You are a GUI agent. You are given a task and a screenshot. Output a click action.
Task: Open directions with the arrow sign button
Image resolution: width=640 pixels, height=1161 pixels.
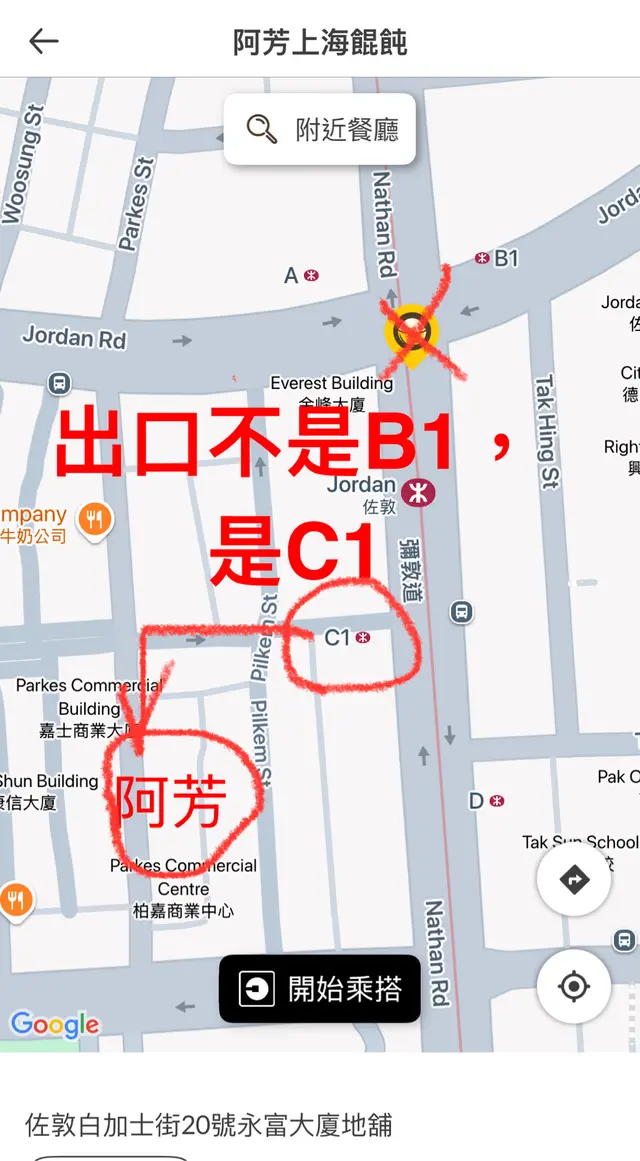pos(573,880)
